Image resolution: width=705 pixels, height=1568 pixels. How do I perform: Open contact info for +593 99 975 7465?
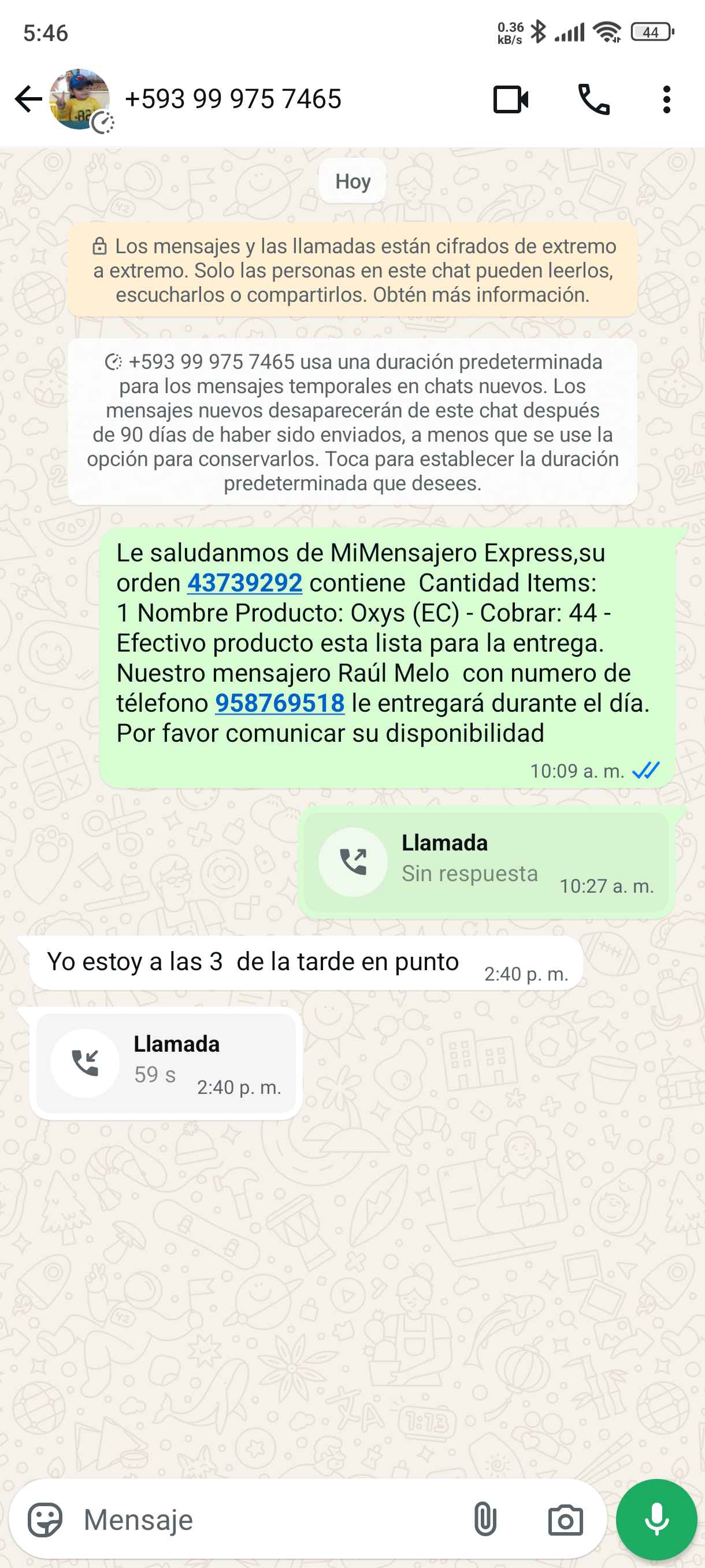coord(233,99)
